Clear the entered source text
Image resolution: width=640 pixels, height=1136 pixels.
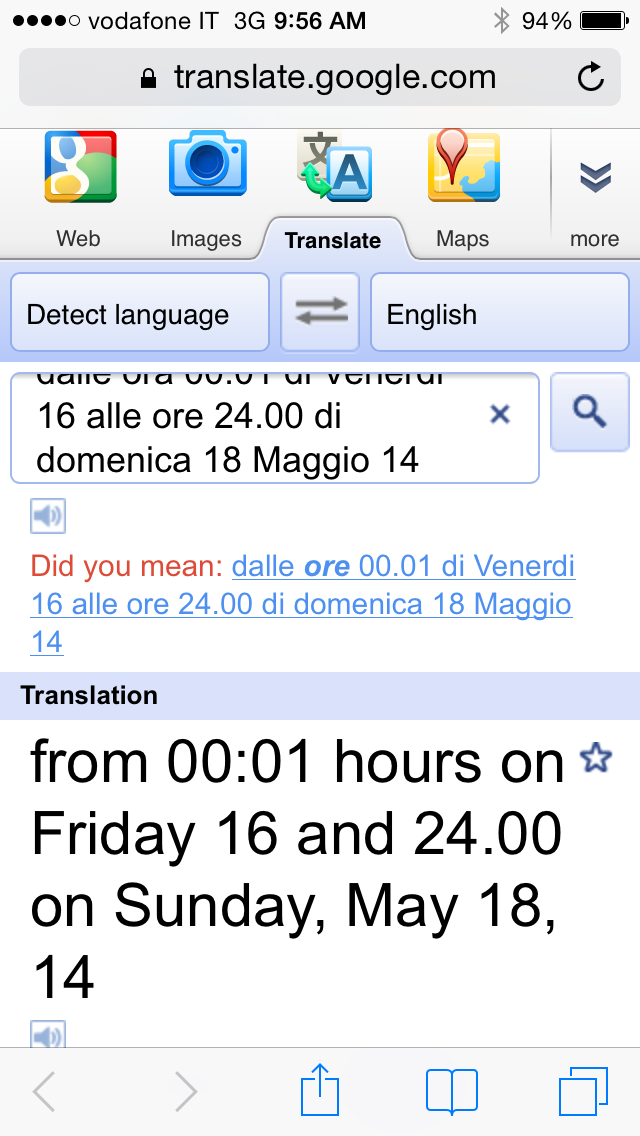pyautogui.click(x=500, y=414)
